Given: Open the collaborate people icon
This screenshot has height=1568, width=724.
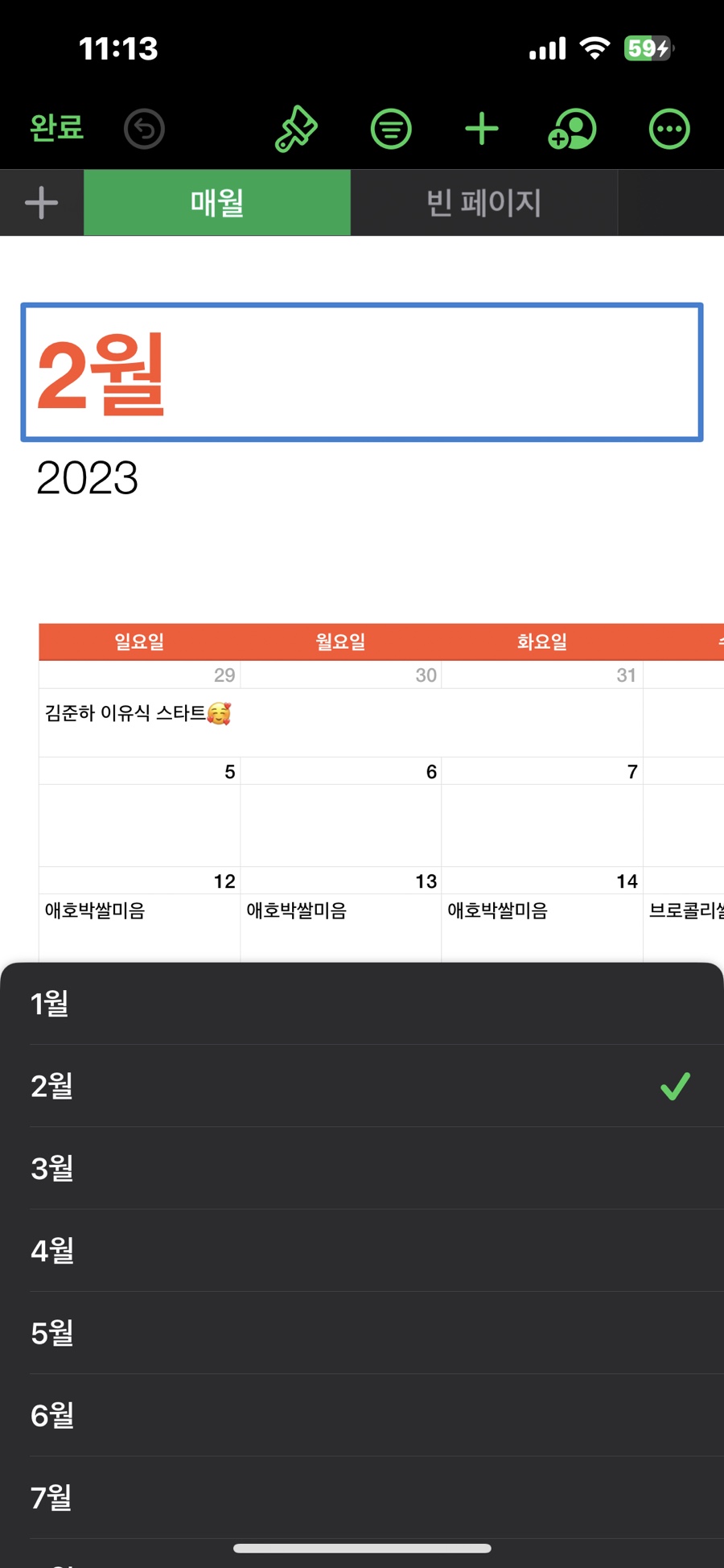Looking at the screenshot, I should (x=572, y=129).
